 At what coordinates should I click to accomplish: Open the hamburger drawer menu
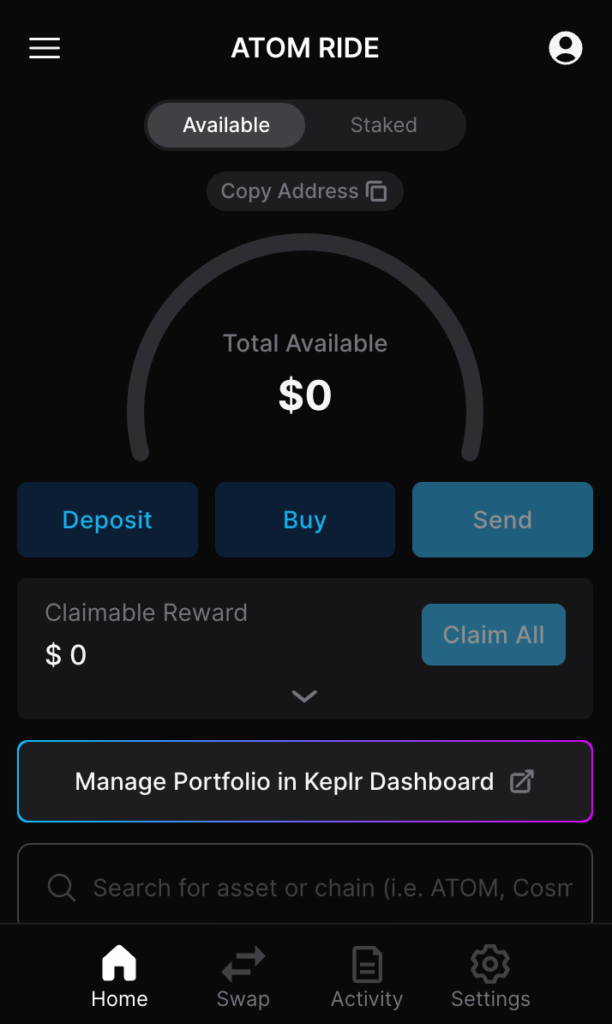(x=44, y=48)
